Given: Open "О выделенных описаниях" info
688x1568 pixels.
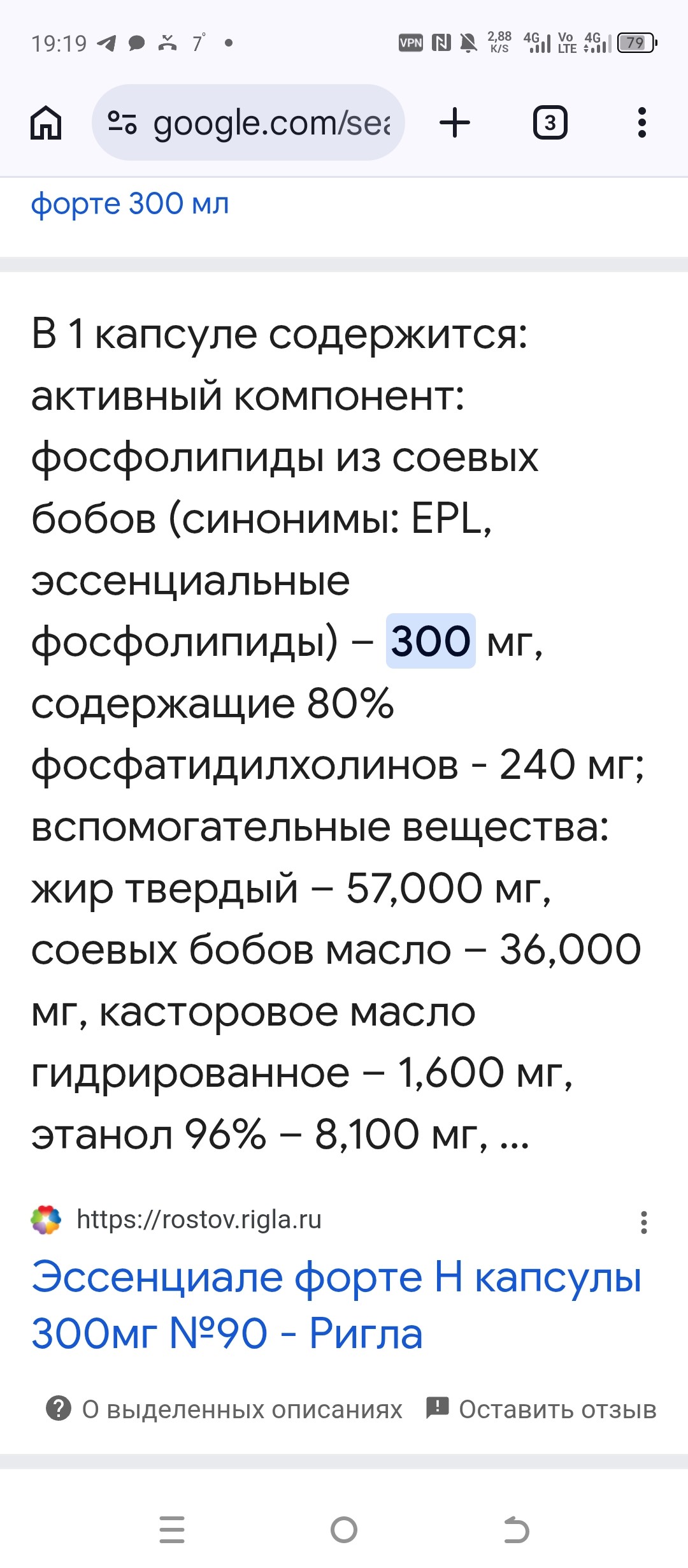Looking at the screenshot, I should [224, 1409].
